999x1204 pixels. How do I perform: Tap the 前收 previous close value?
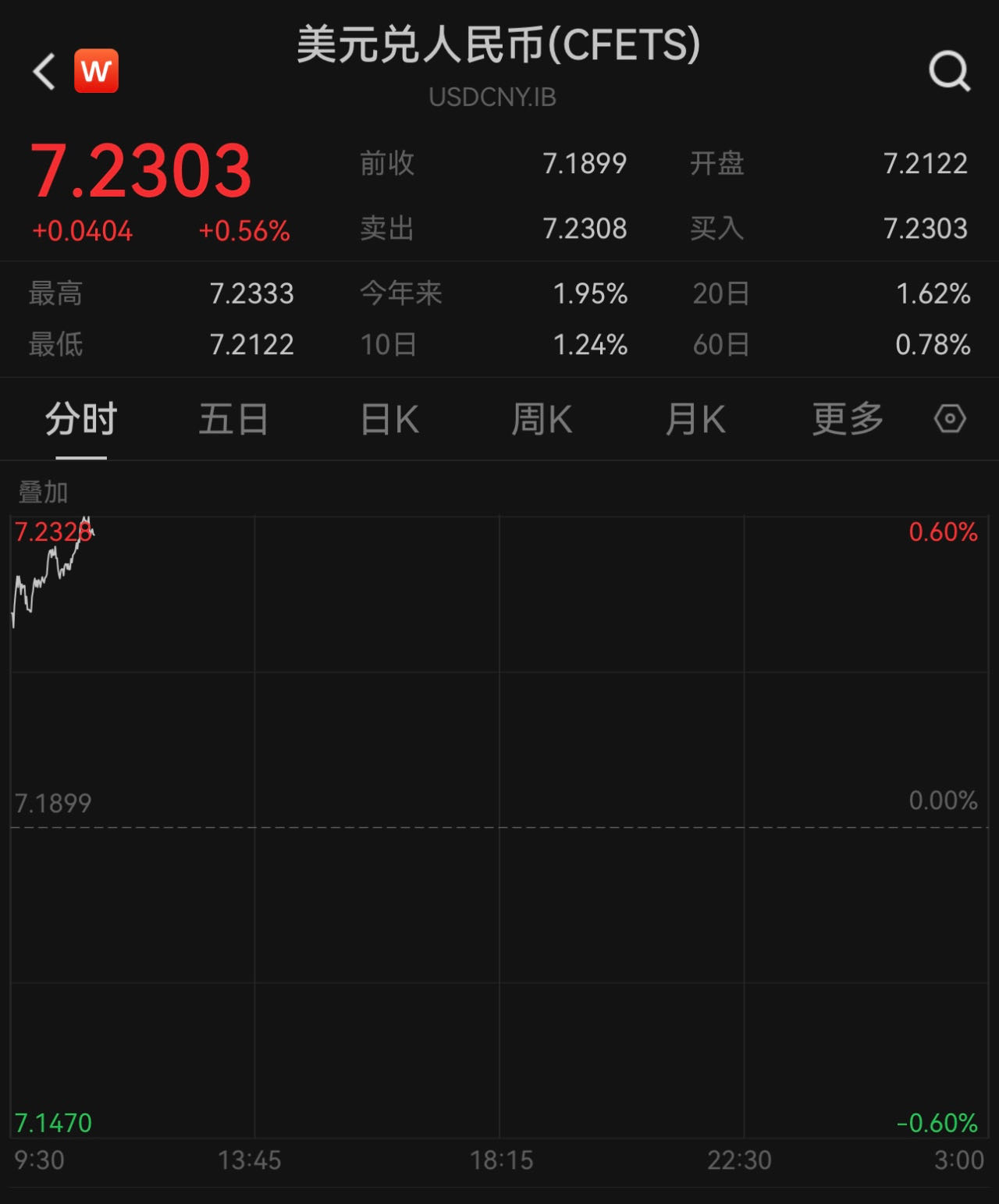point(585,163)
